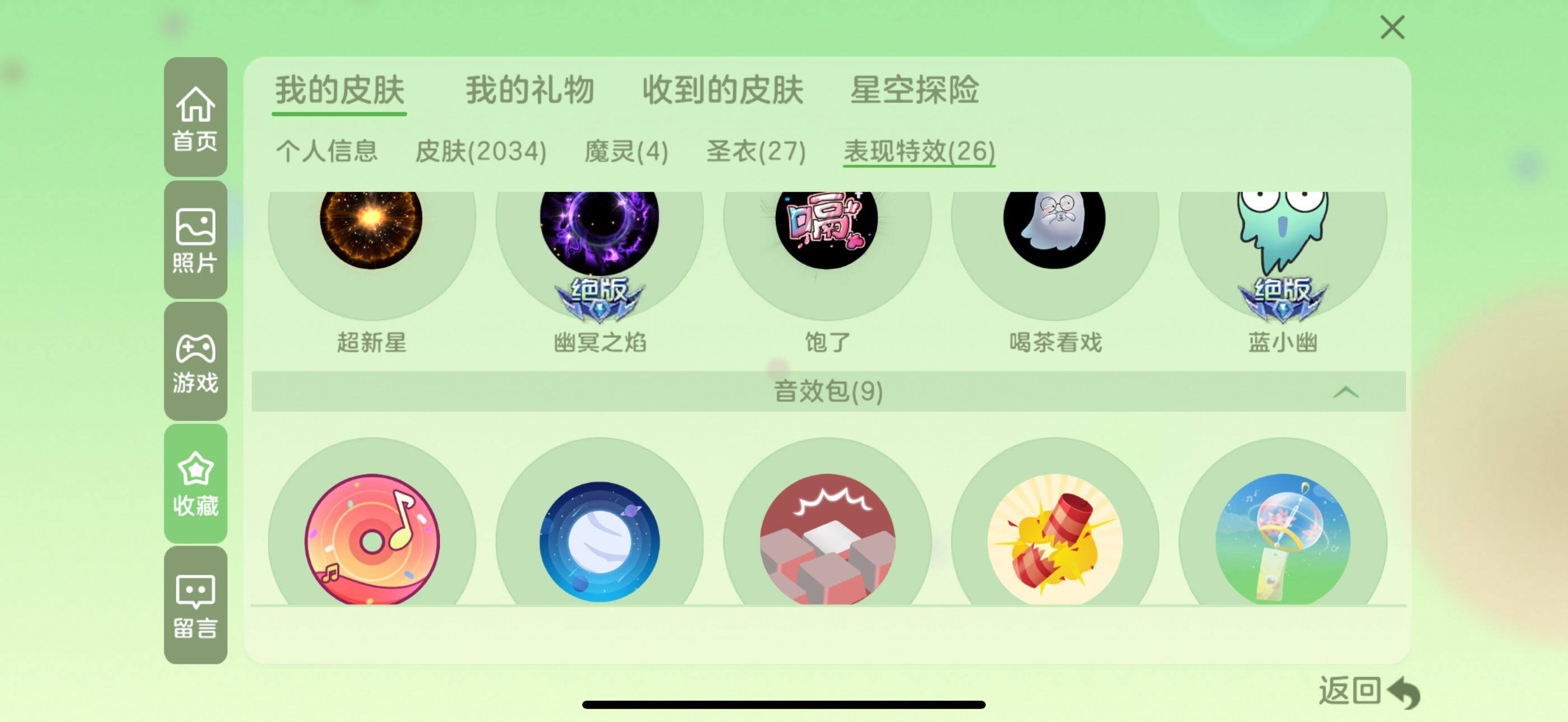1568x722 pixels.
Task: Switch to 我的礼物 tab
Action: [530, 90]
